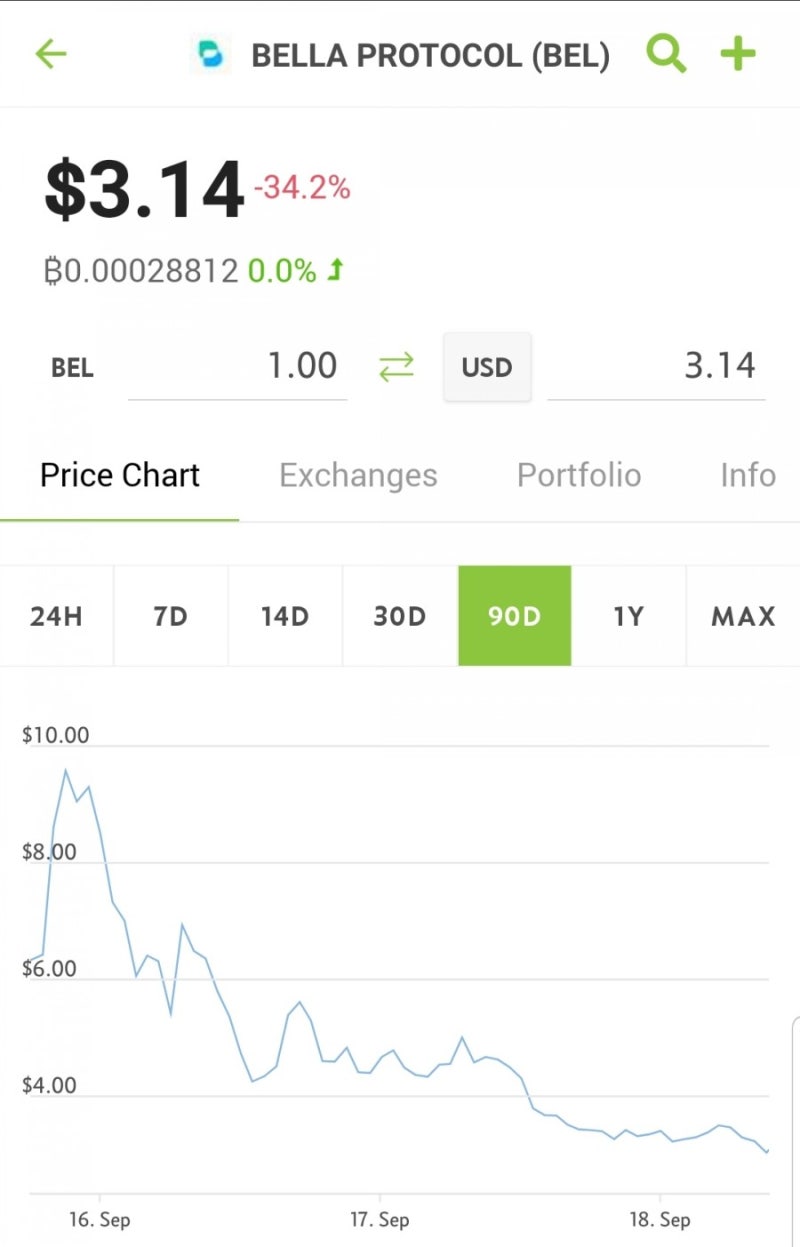Swap conversion direction with the arrows icon
Viewport: 800px width, 1247px height.
click(396, 367)
